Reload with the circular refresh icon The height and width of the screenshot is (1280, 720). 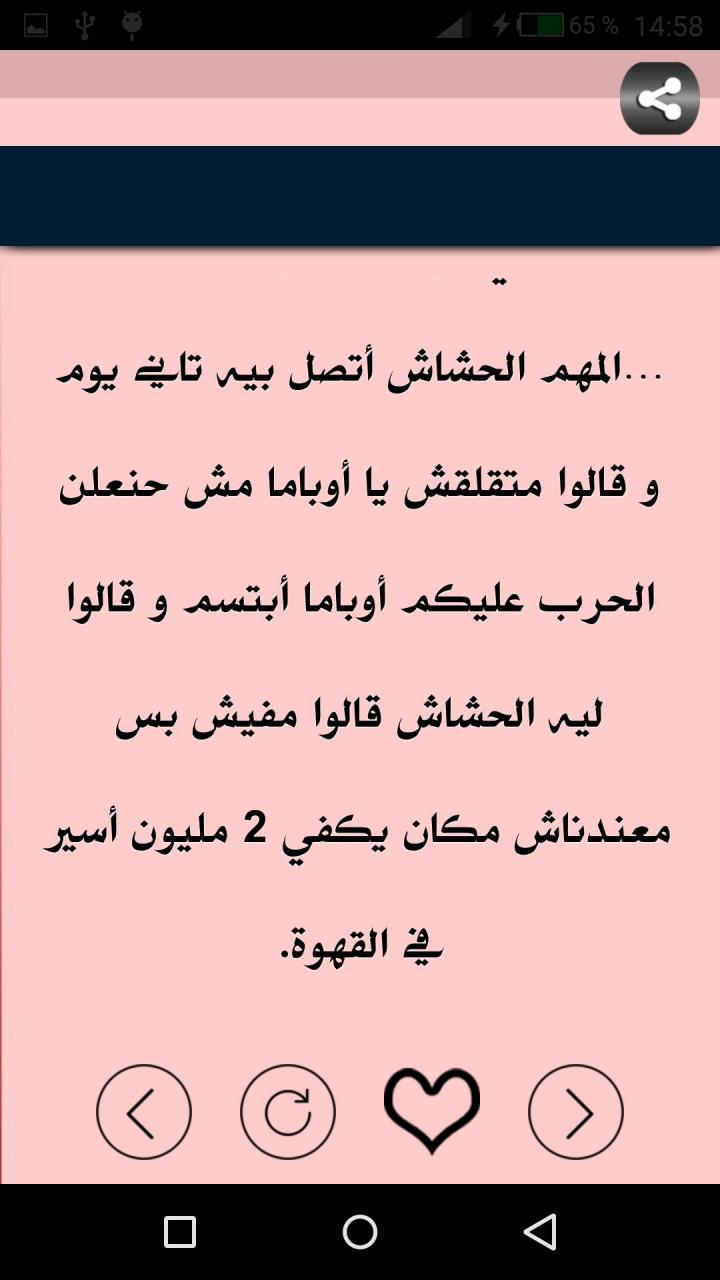pos(288,1111)
